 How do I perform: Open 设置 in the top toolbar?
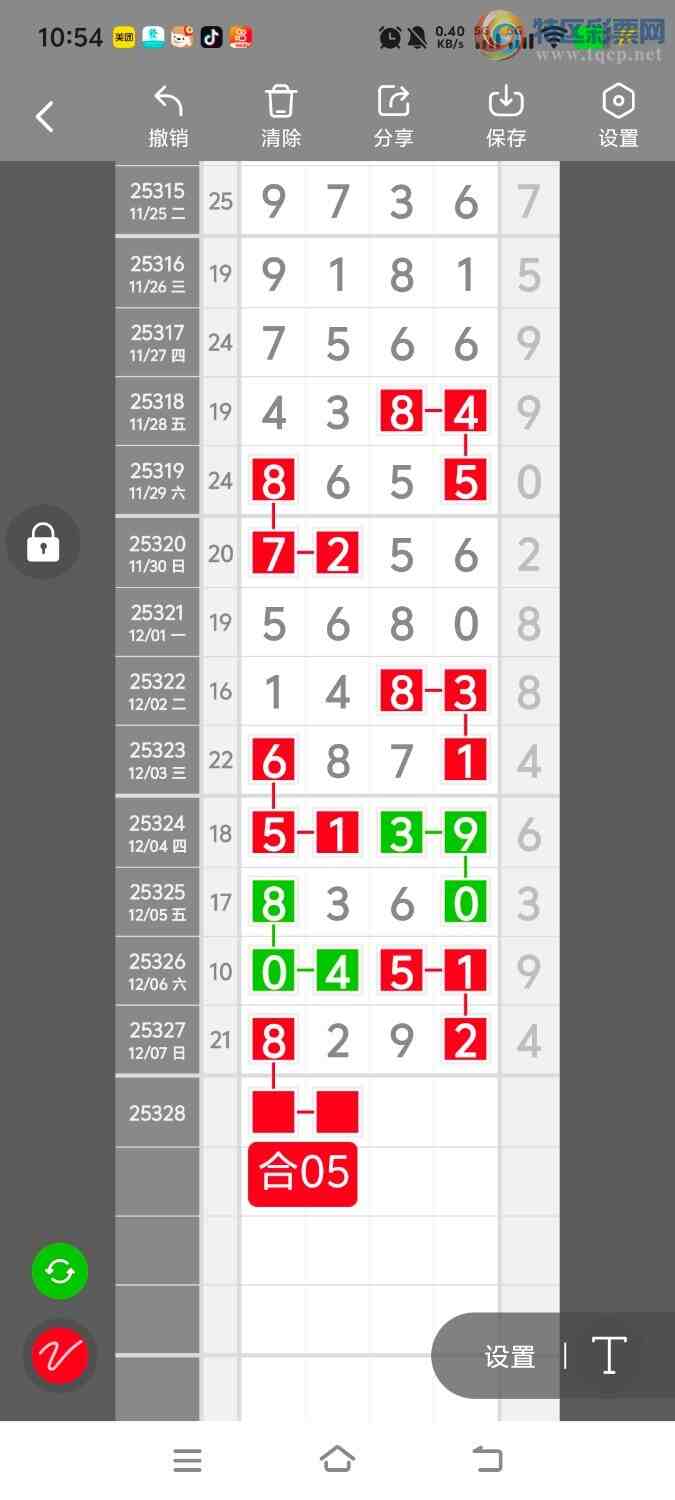pyautogui.click(x=619, y=117)
